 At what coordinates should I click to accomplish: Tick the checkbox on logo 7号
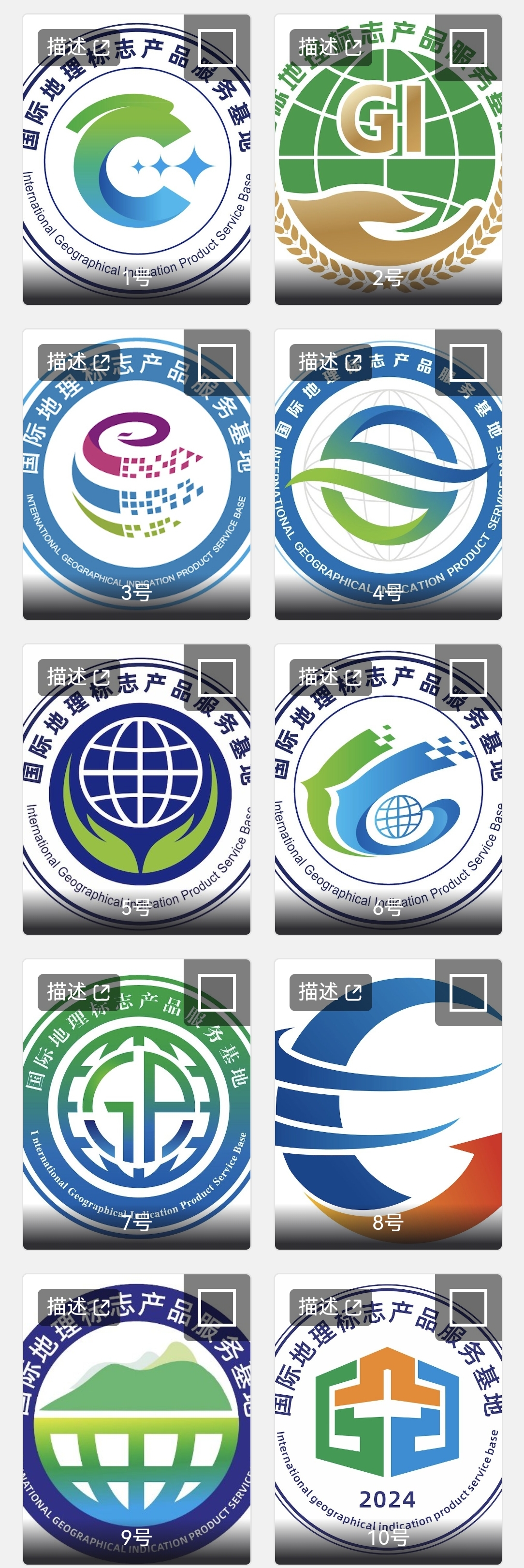pyautogui.click(x=217, y=992)
